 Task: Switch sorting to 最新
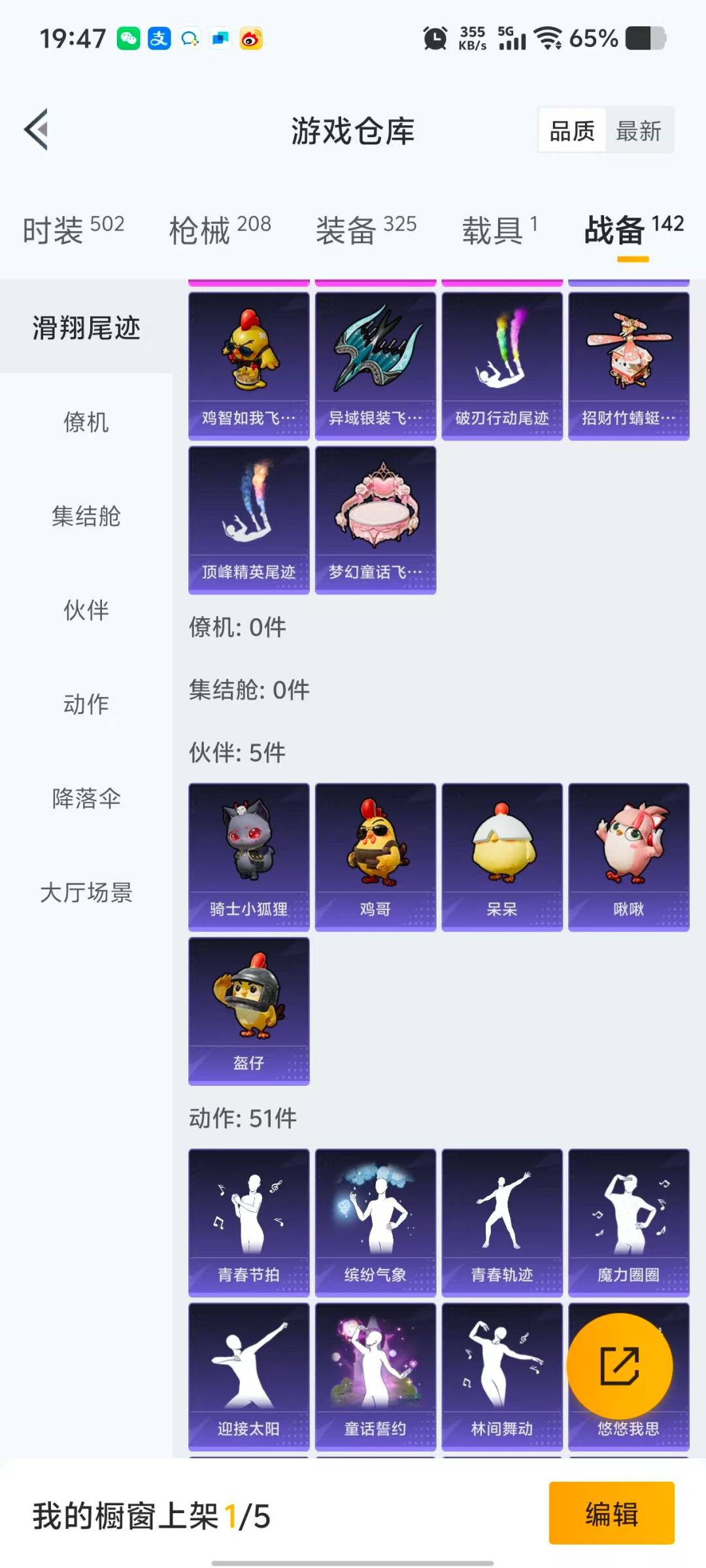tap(639, 130)
